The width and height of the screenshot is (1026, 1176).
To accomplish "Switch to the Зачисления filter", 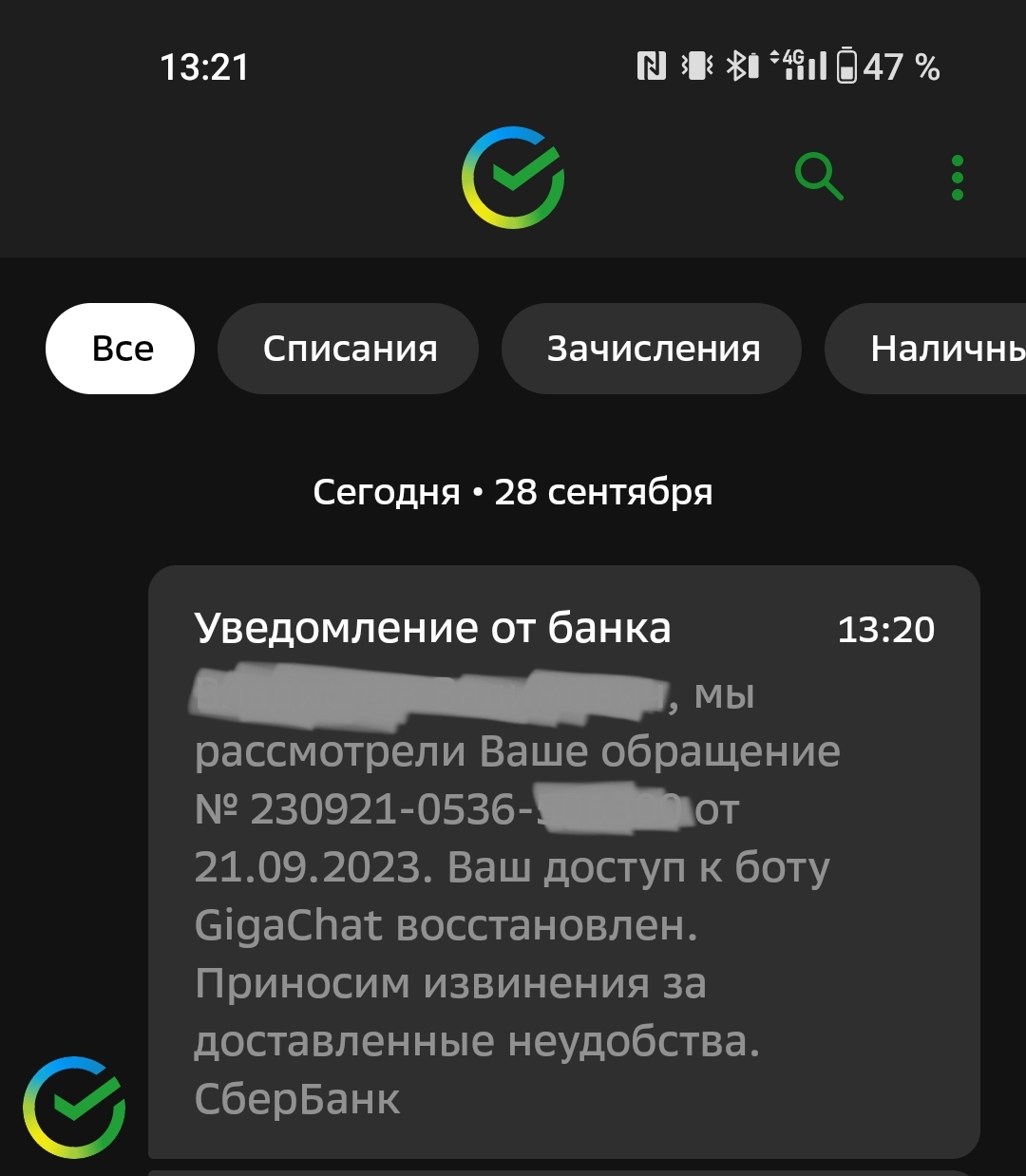I will [x=653, y=349].
